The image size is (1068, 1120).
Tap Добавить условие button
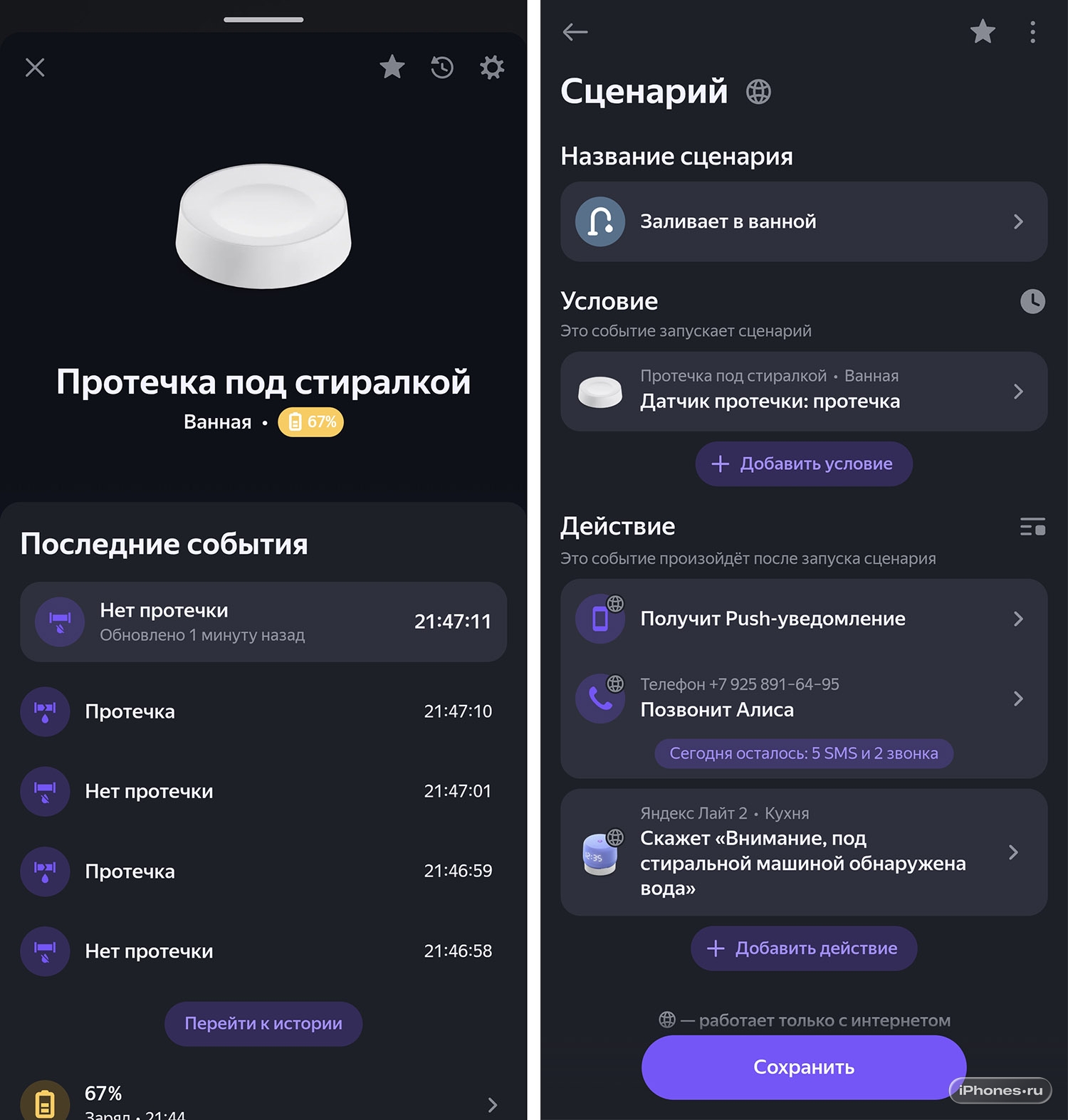click(x=803, y=464)
